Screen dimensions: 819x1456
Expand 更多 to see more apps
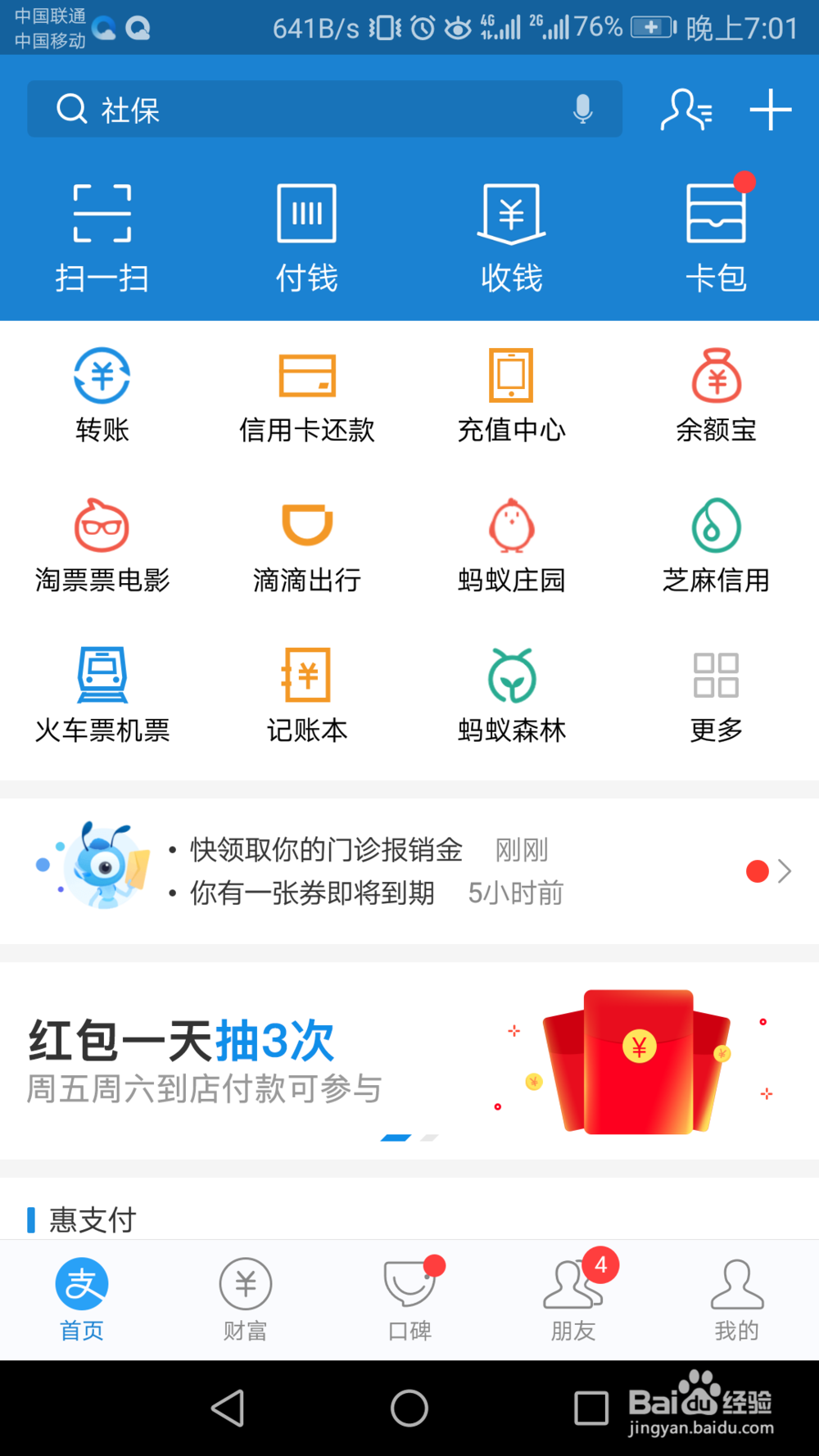pos(717,692)
